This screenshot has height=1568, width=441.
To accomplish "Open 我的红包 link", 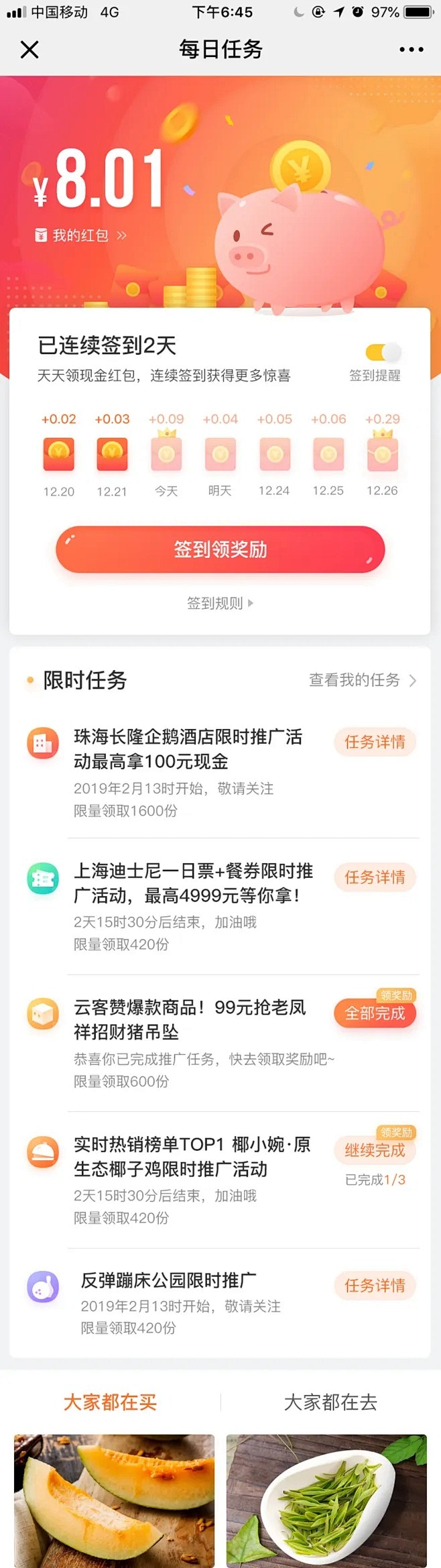I will point(81,235).
